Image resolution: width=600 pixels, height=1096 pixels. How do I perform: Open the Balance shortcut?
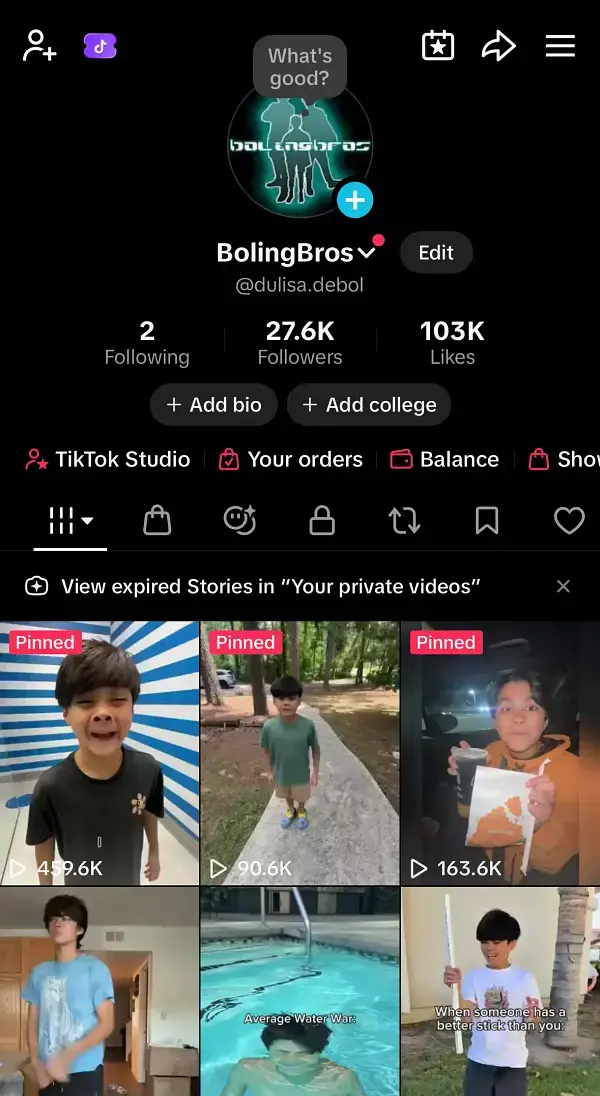pyautogui.click(x=445, y=460)
